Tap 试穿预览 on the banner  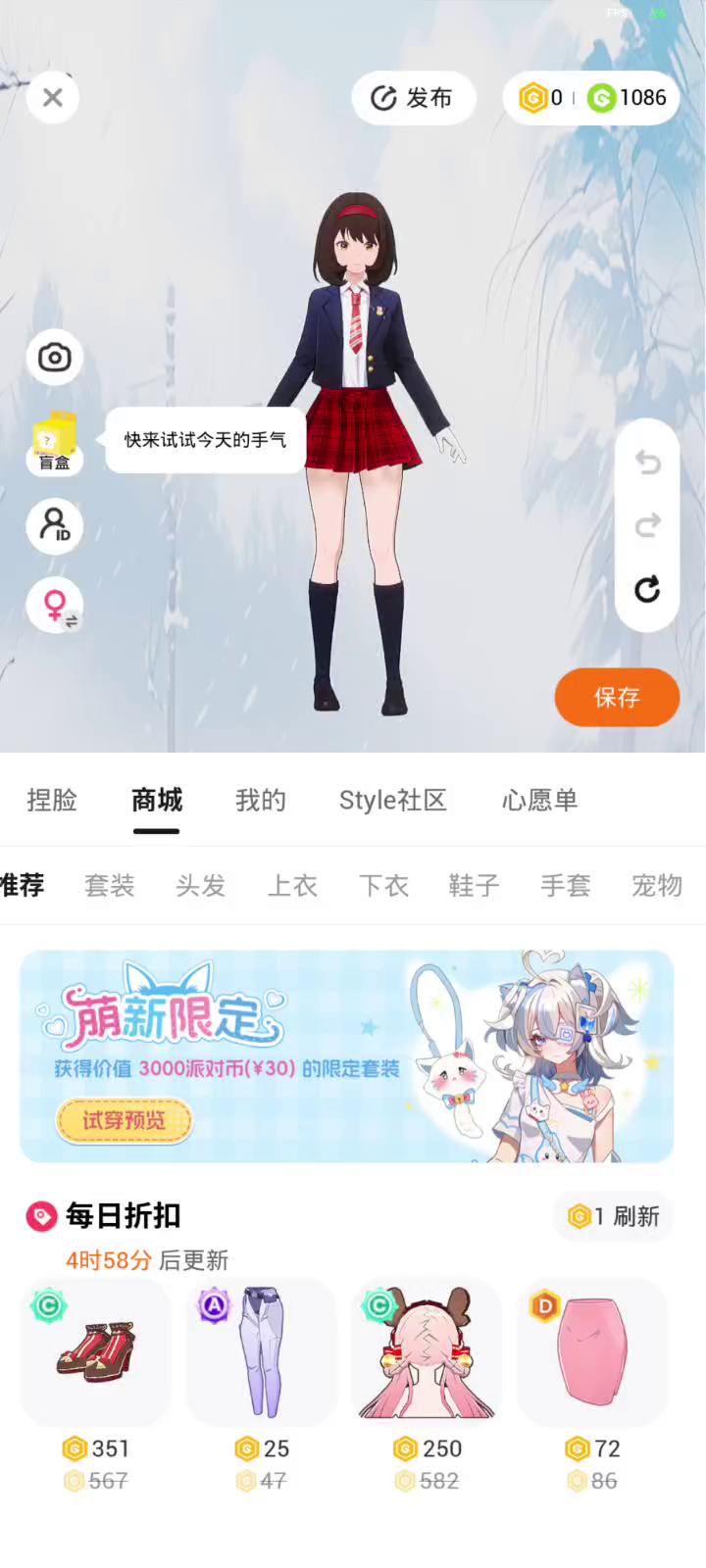tap(124, 1120)
